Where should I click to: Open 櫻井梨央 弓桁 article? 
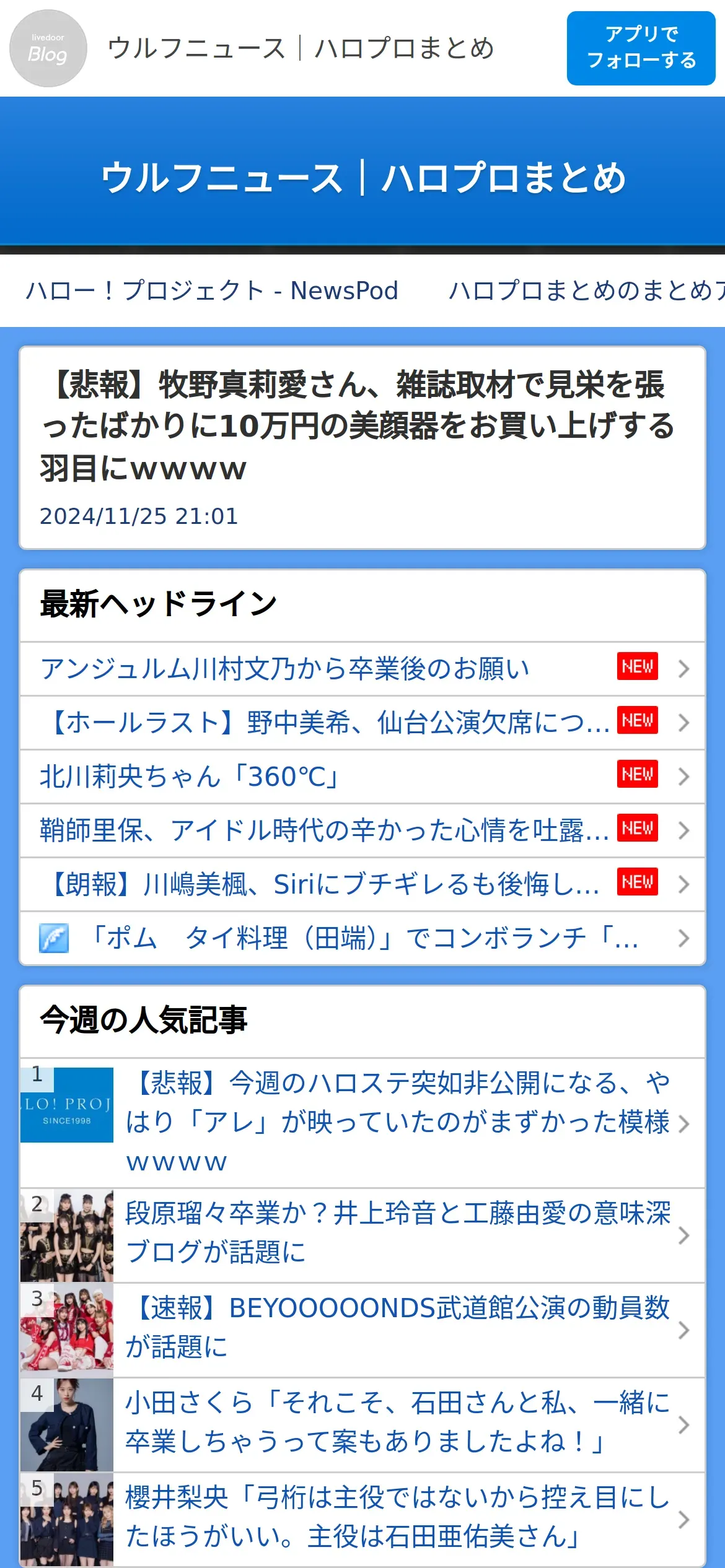(x=362, y=1520)
